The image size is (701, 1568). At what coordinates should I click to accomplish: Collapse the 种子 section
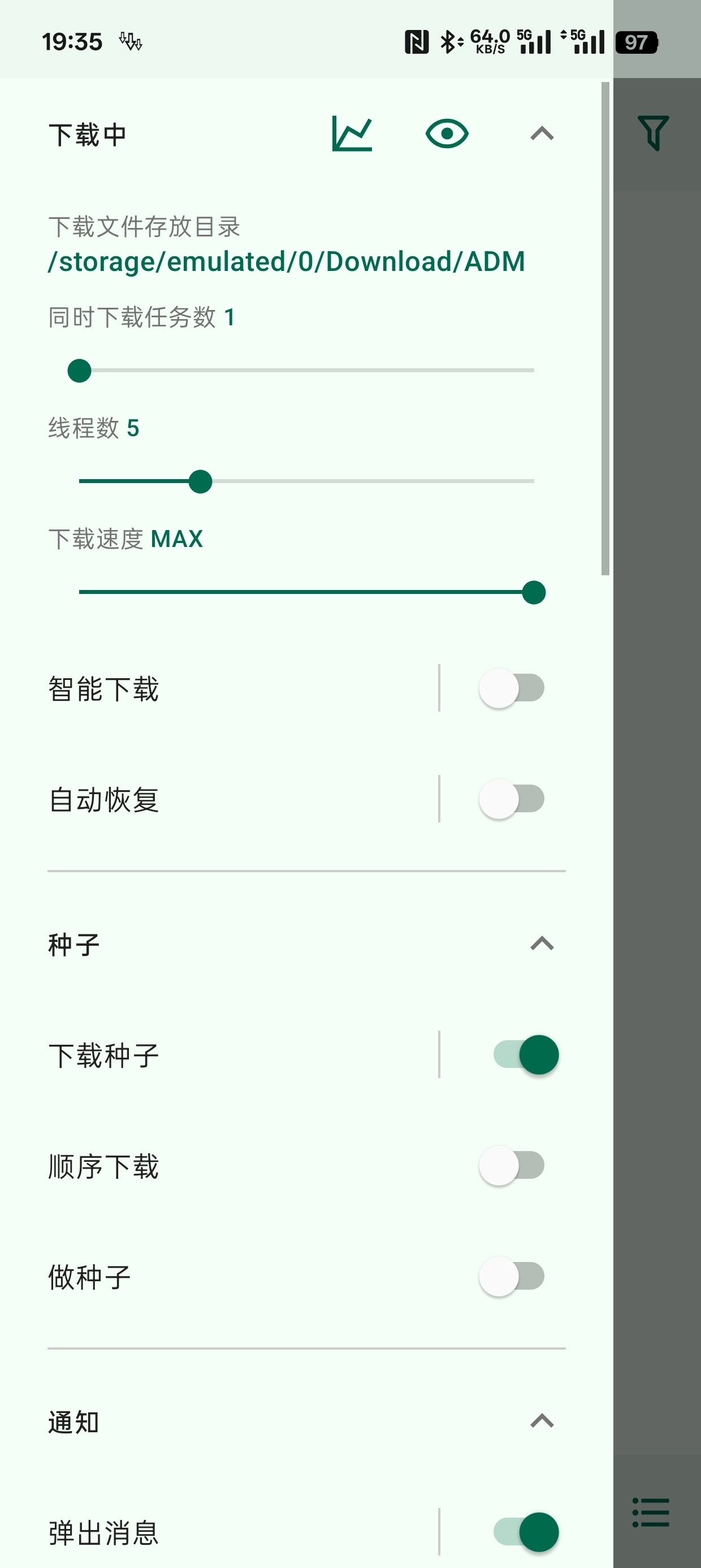tap(542, 944)
